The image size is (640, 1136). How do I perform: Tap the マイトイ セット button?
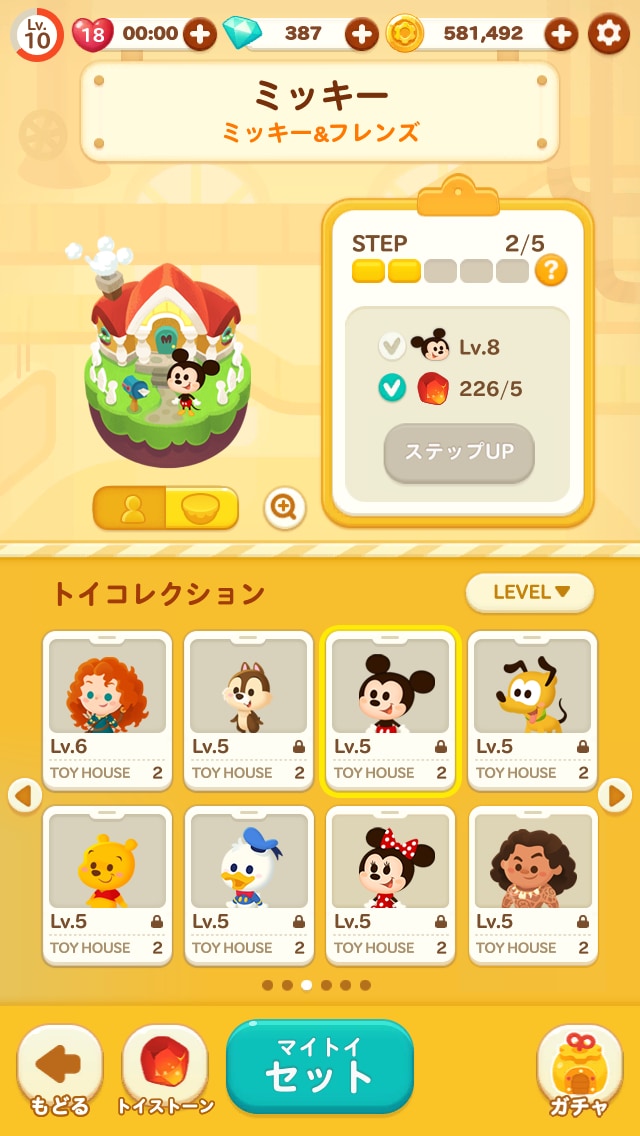(x=320, y=1066)
